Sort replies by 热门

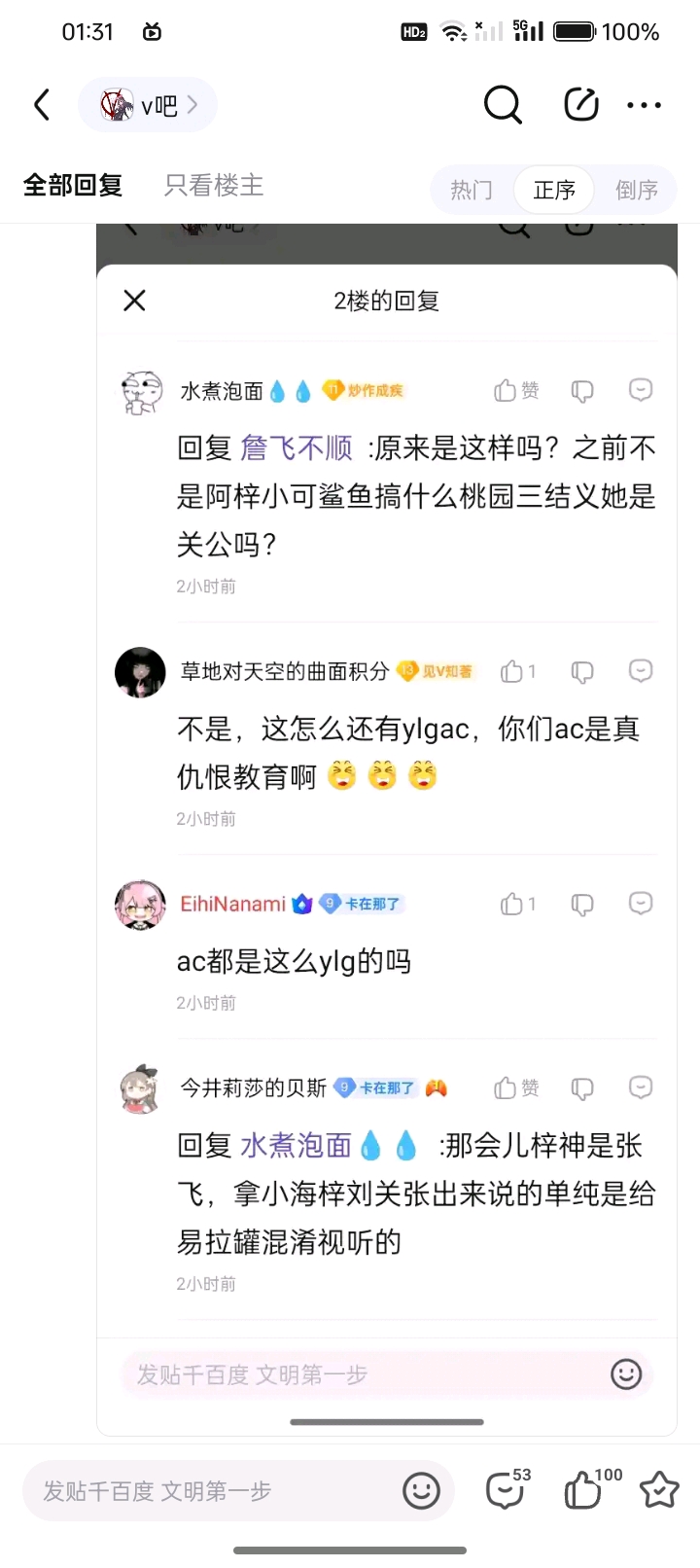click(x=472, y=190)
